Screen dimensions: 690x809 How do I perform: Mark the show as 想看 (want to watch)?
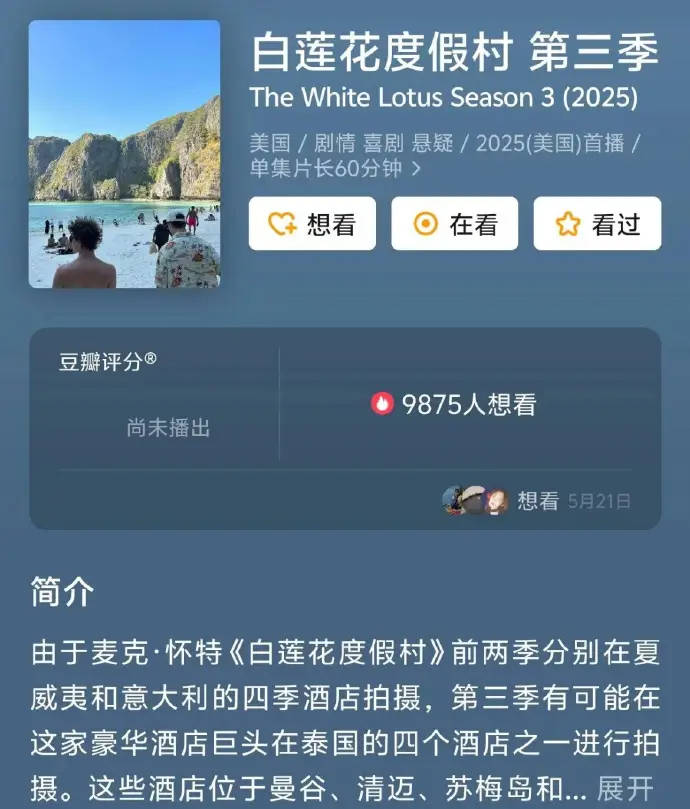click(312, 223)
